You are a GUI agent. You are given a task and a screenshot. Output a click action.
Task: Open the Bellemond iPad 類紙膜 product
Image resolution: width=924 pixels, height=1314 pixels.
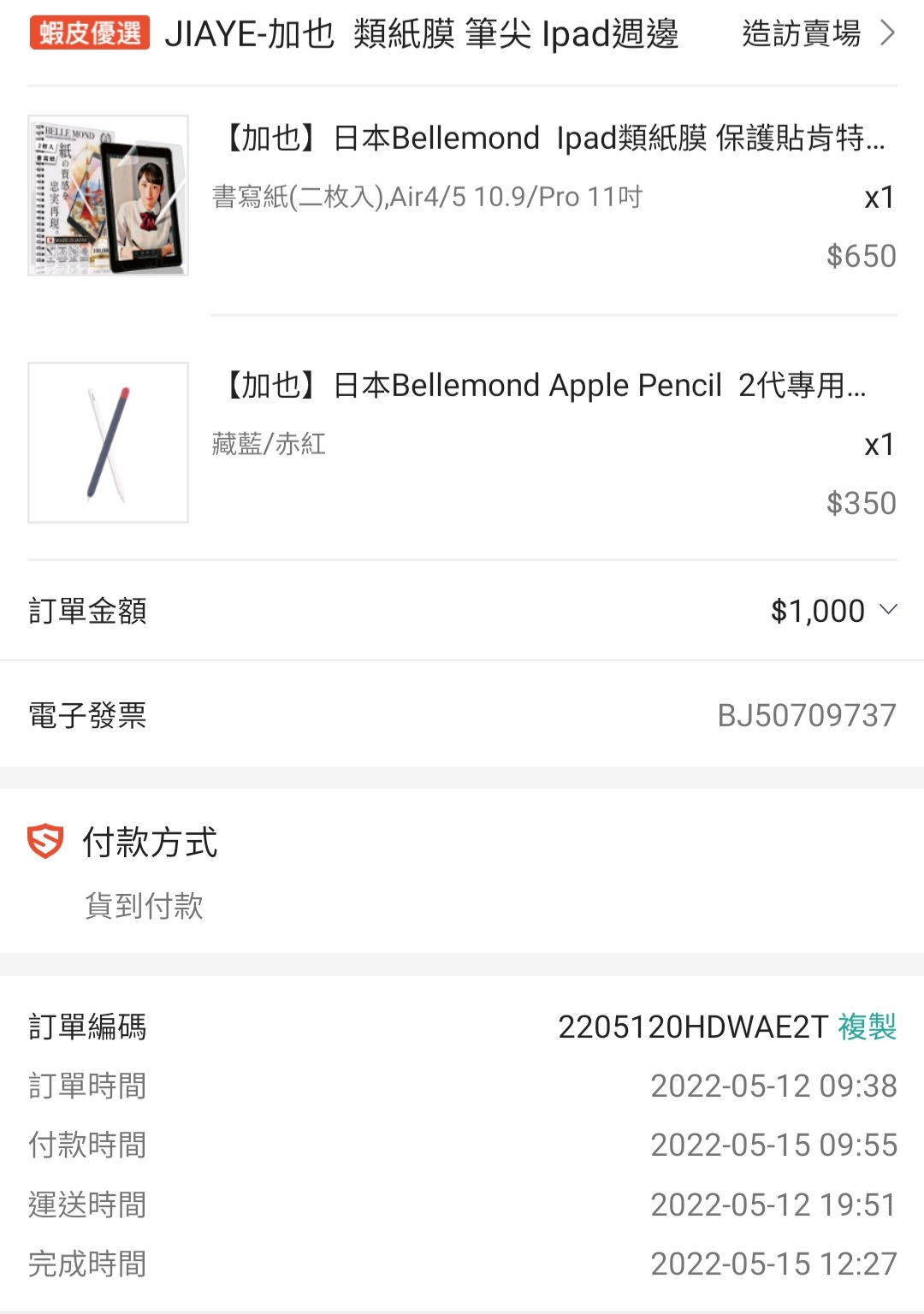point(552,139)
